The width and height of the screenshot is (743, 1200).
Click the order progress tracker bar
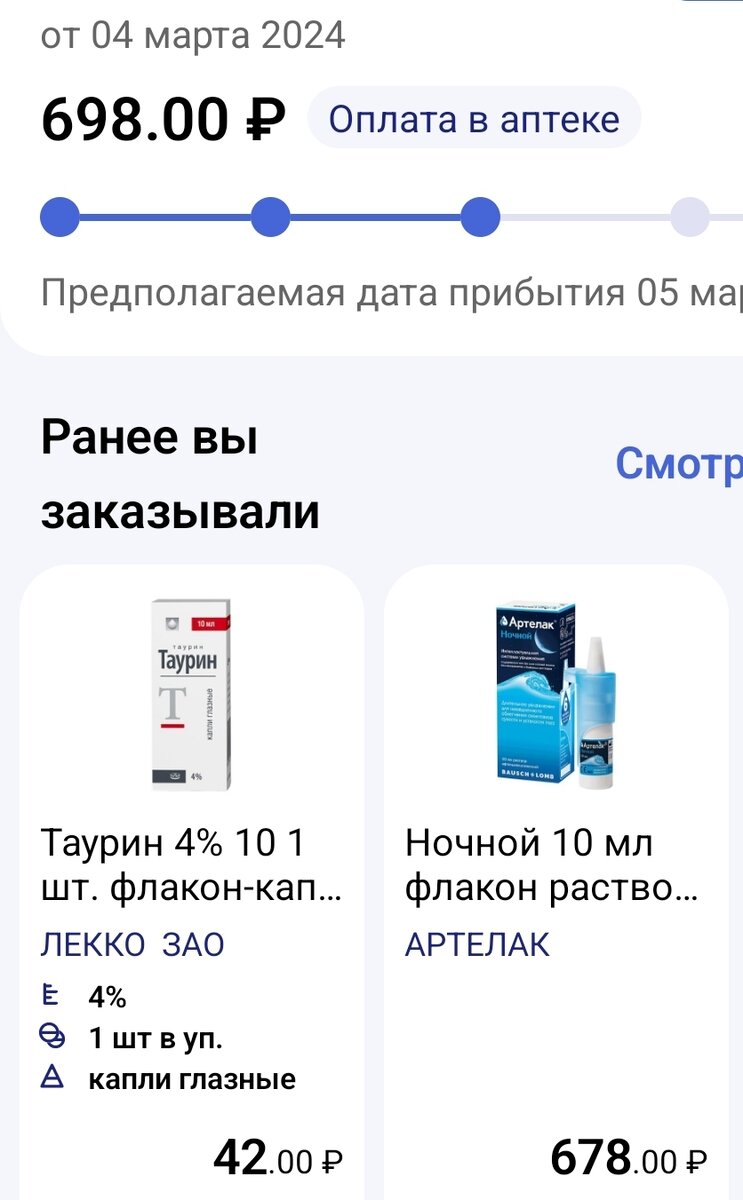click(x=372, y=218)
